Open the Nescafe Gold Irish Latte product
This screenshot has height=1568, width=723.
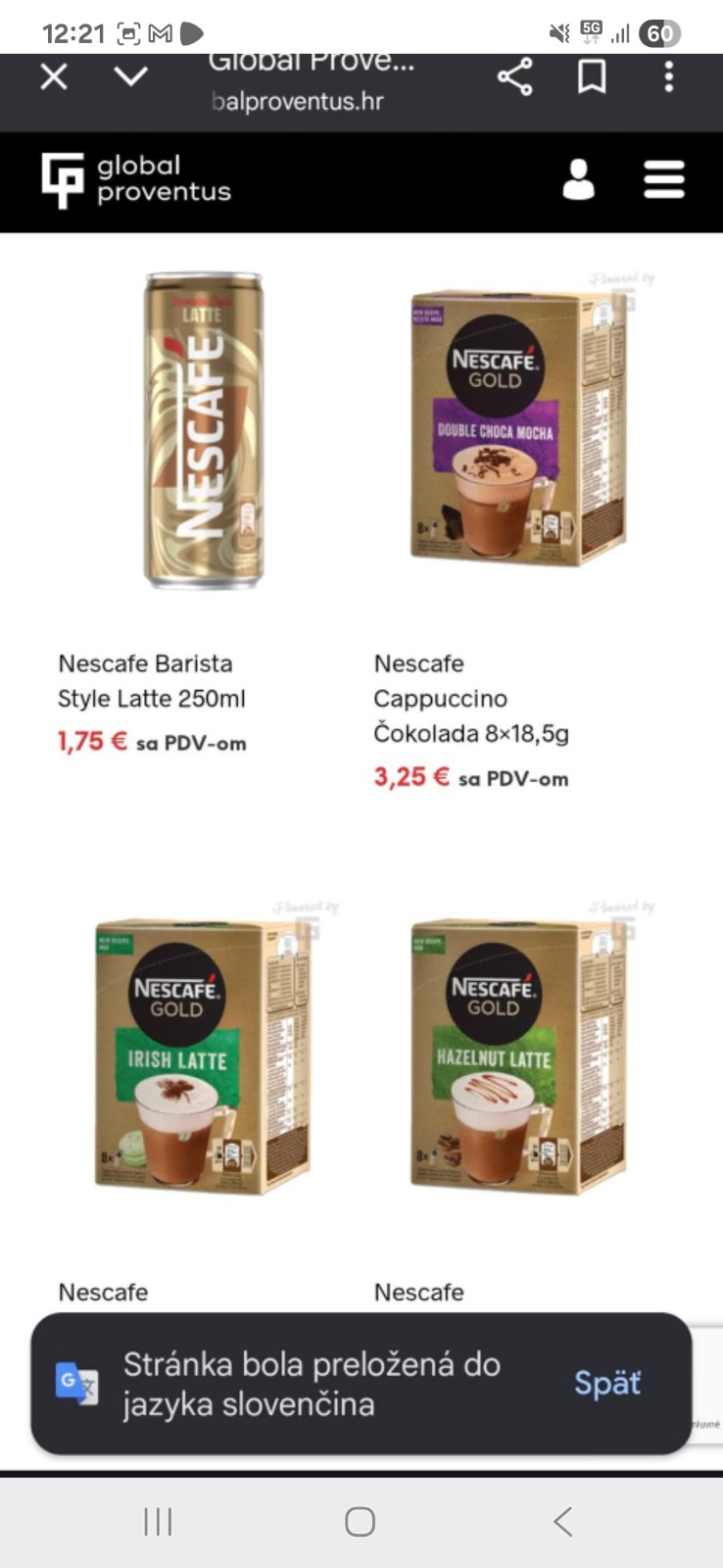tap(203, 1055)
